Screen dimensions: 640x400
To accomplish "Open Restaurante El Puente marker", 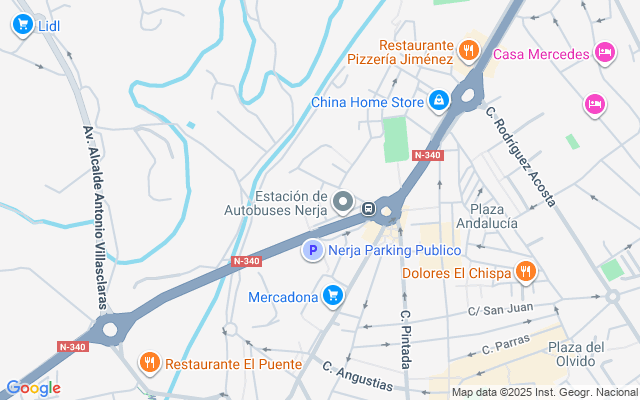I will 149,363.
